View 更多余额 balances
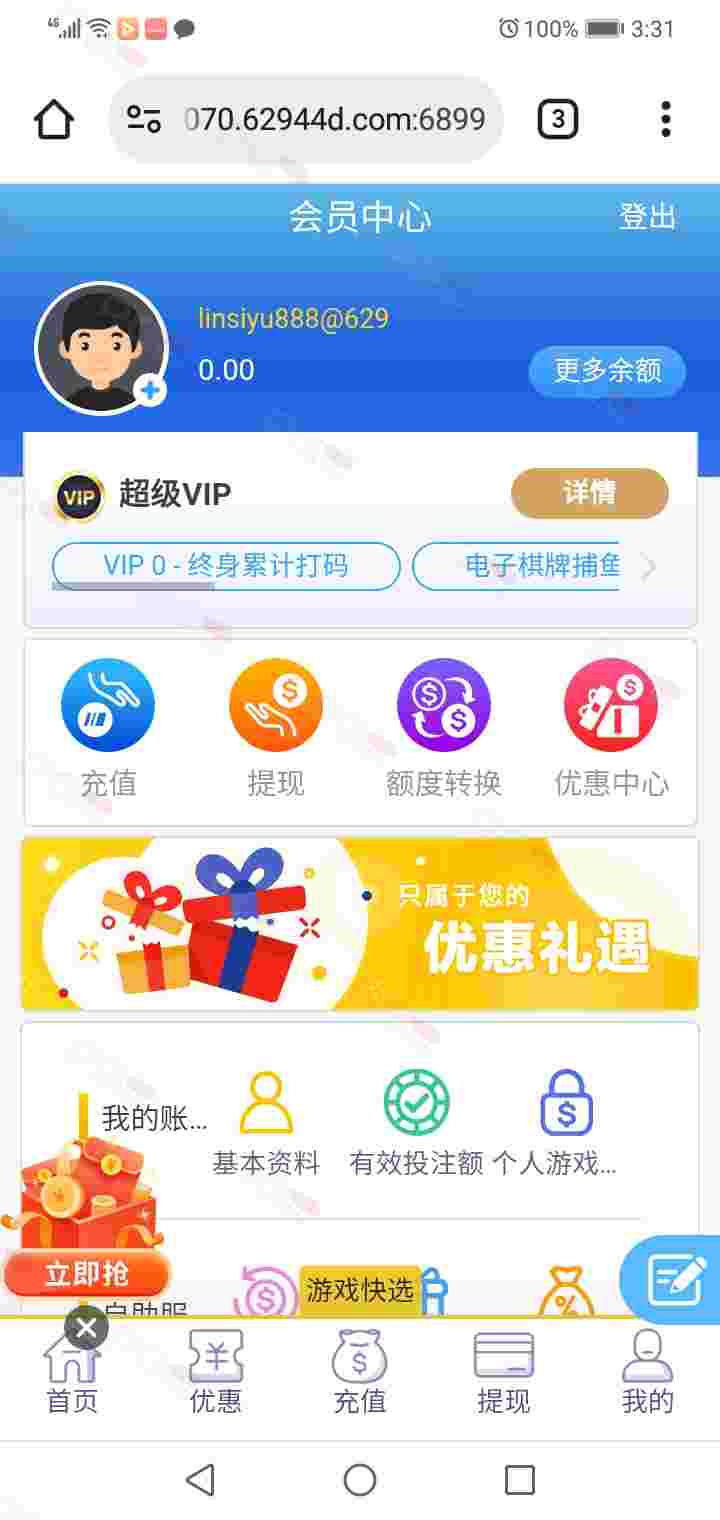 607,371
